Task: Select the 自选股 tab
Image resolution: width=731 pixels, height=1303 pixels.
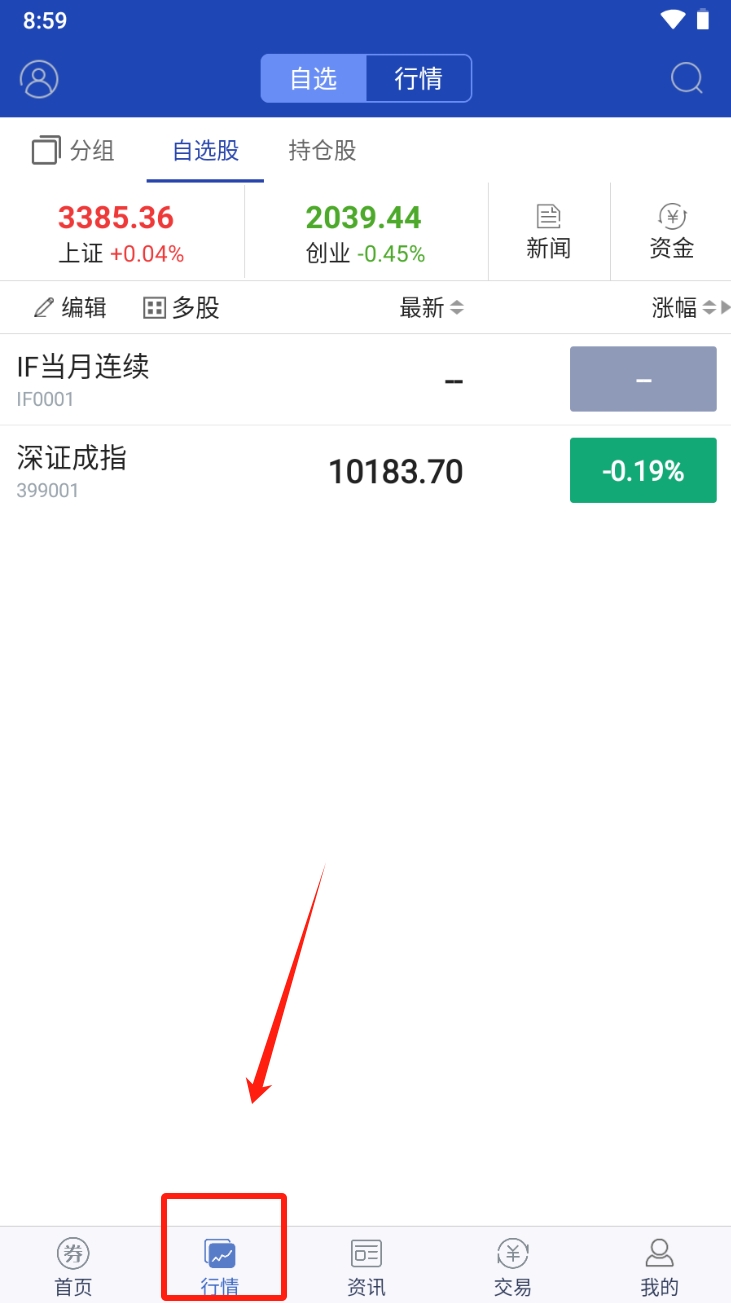Action: coord(205,151)
